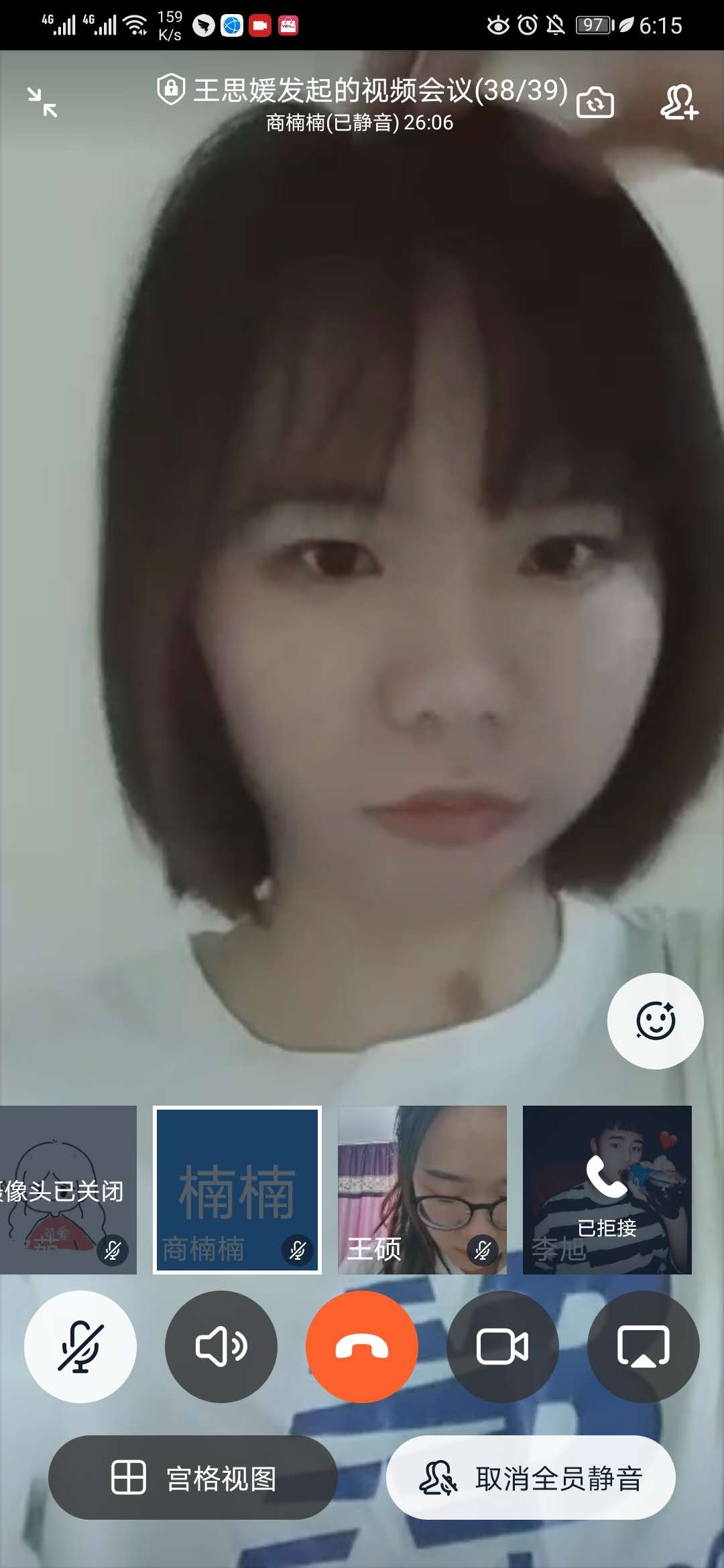This screenshot has width=724, height=1568.
Task: Hang up the video meeting
Action: coord(362,1346)
